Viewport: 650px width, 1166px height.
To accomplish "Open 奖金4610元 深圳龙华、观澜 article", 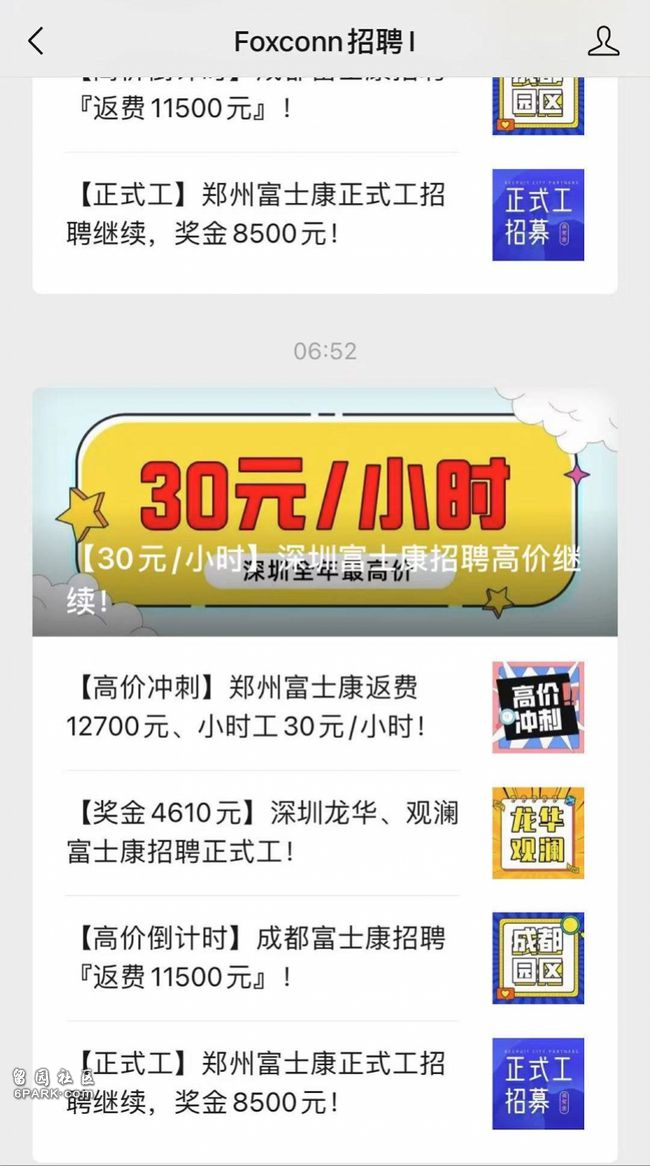I will click(x=262, y=832).
